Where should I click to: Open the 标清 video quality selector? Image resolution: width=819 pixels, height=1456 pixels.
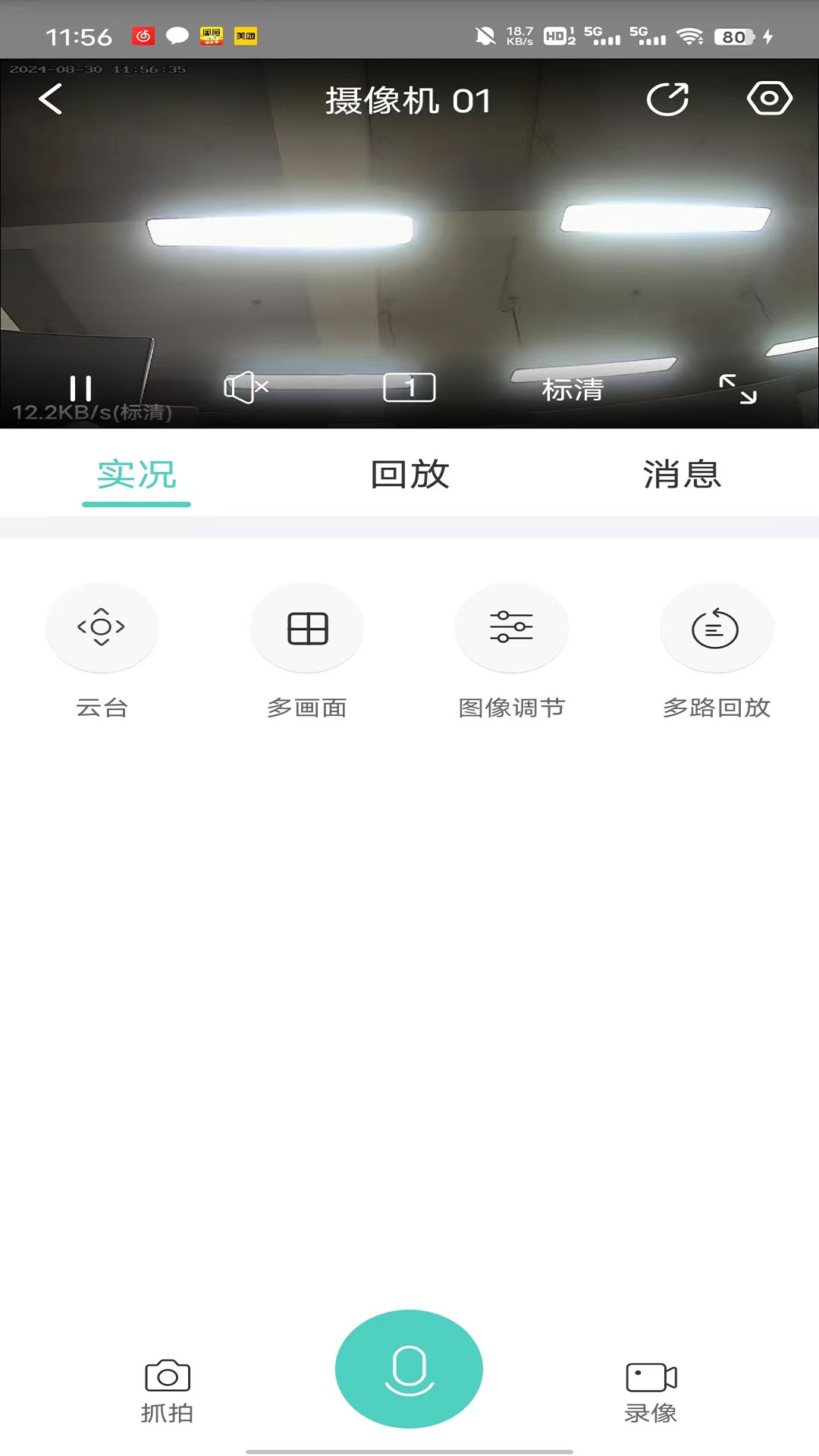point(572,390)
